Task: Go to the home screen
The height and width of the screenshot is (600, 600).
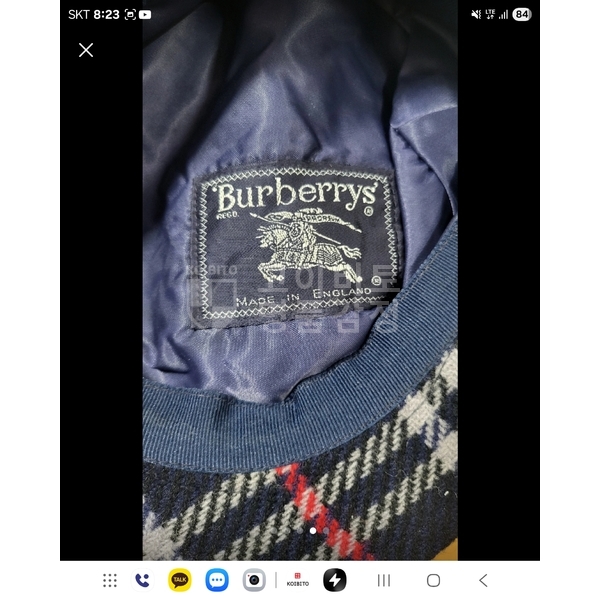Action: pos(433,580)
